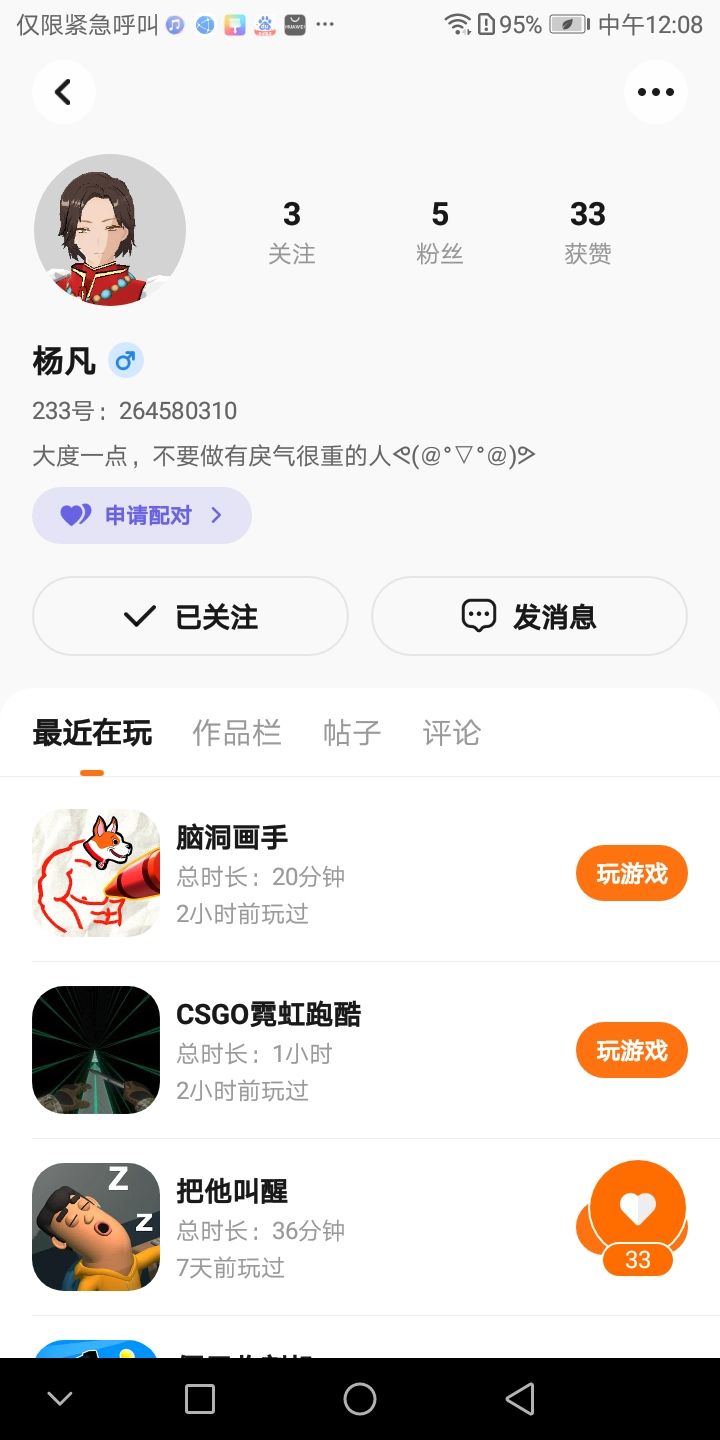Switch to the 最近在玩 tab
This screenshot has width=720, height=1440.
92,733
